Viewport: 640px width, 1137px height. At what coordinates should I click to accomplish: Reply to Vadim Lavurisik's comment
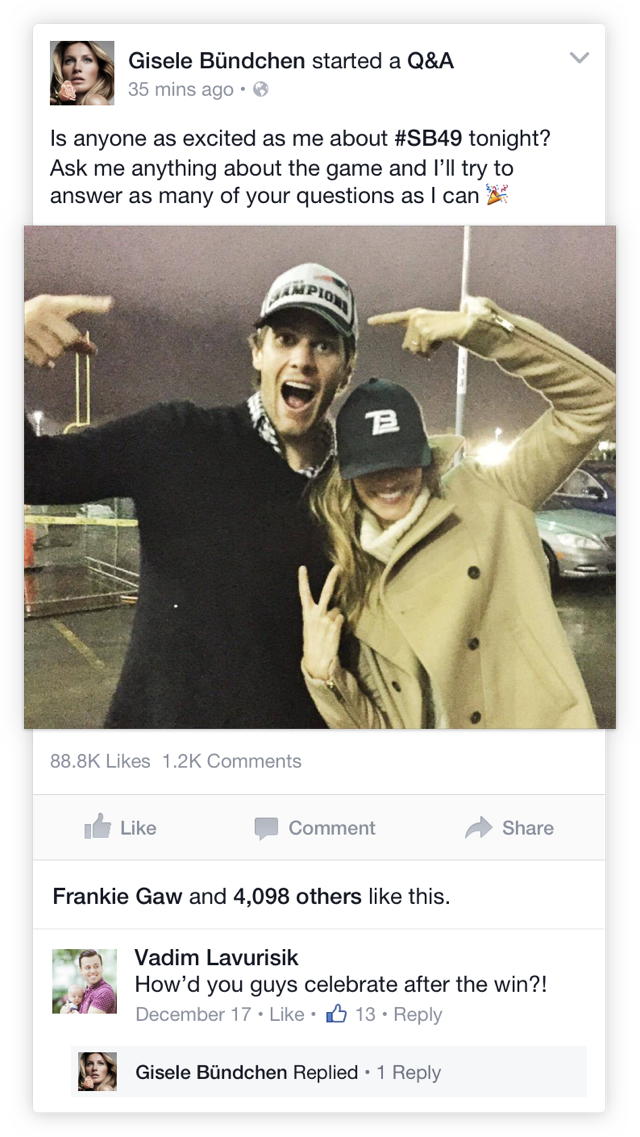click(x=417, y=1014)
